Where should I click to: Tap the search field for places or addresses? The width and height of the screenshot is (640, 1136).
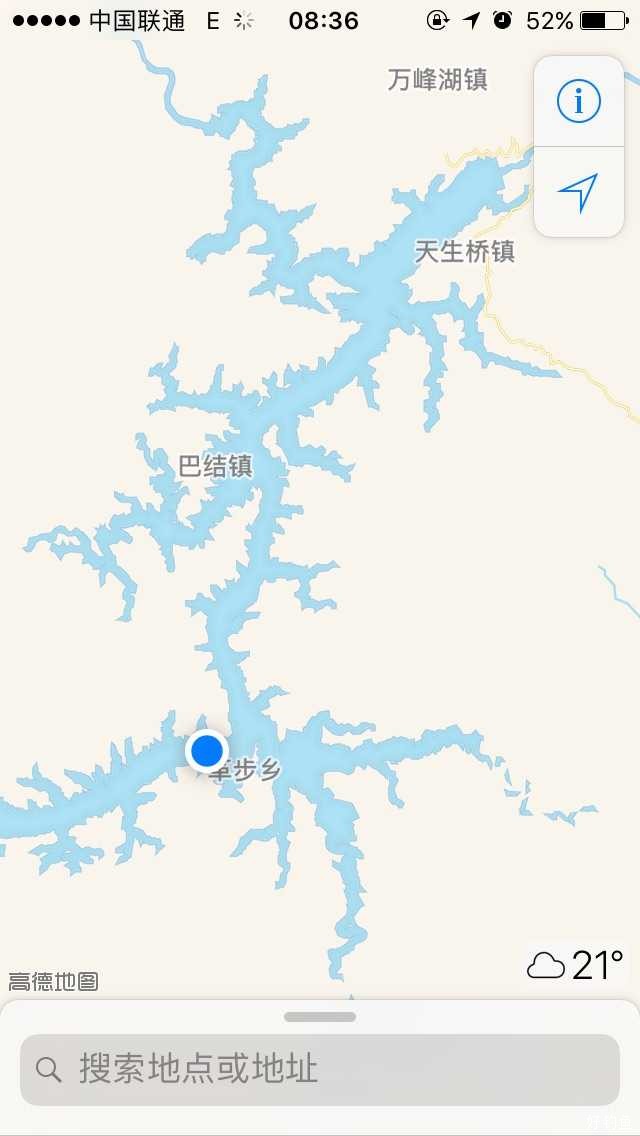point(320,1069)
